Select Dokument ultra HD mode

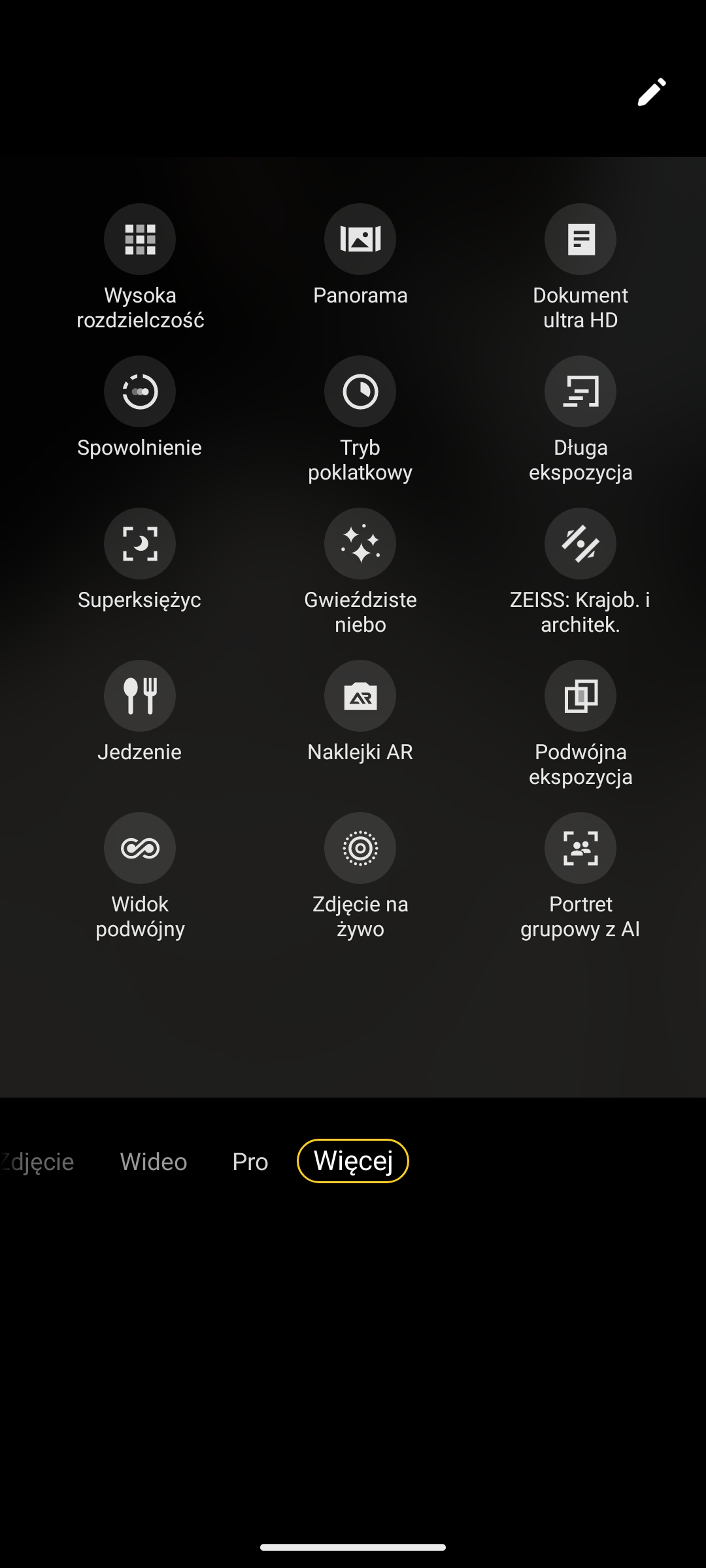[580, 239]
